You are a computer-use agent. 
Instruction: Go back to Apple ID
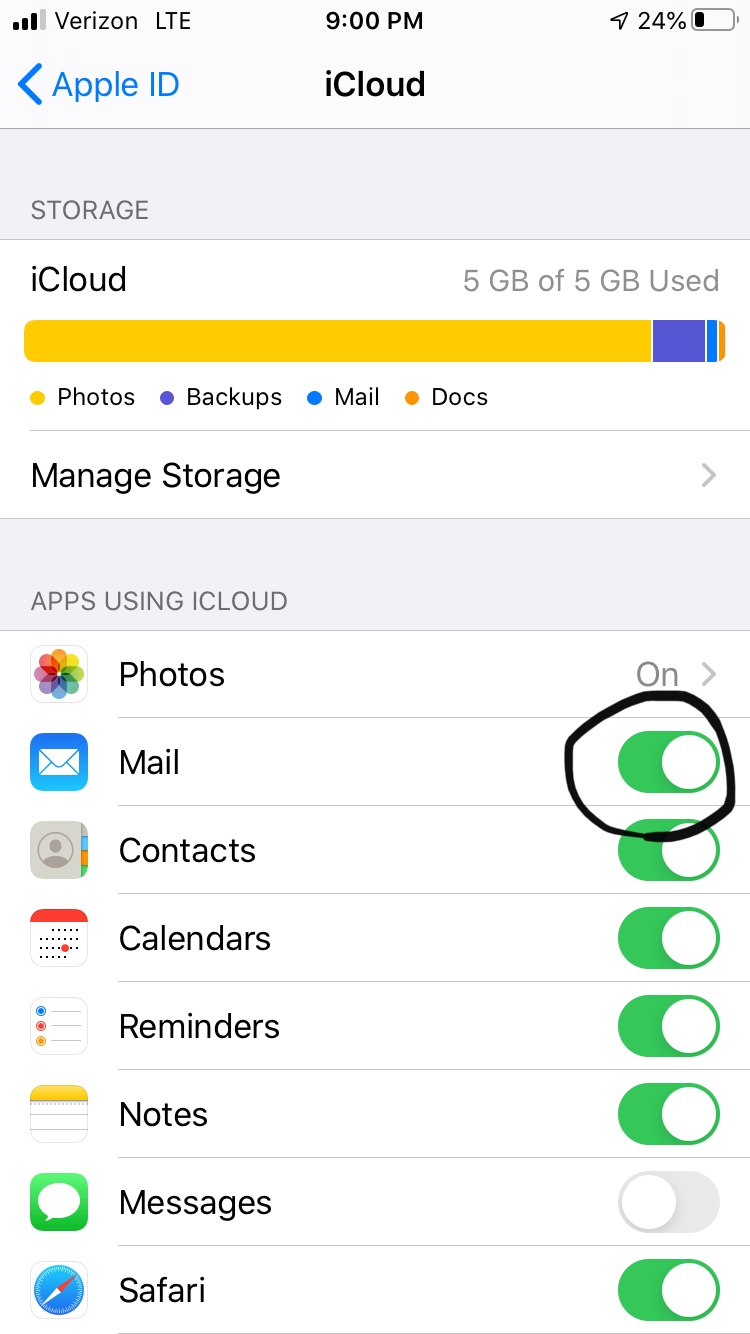(98, 85)
